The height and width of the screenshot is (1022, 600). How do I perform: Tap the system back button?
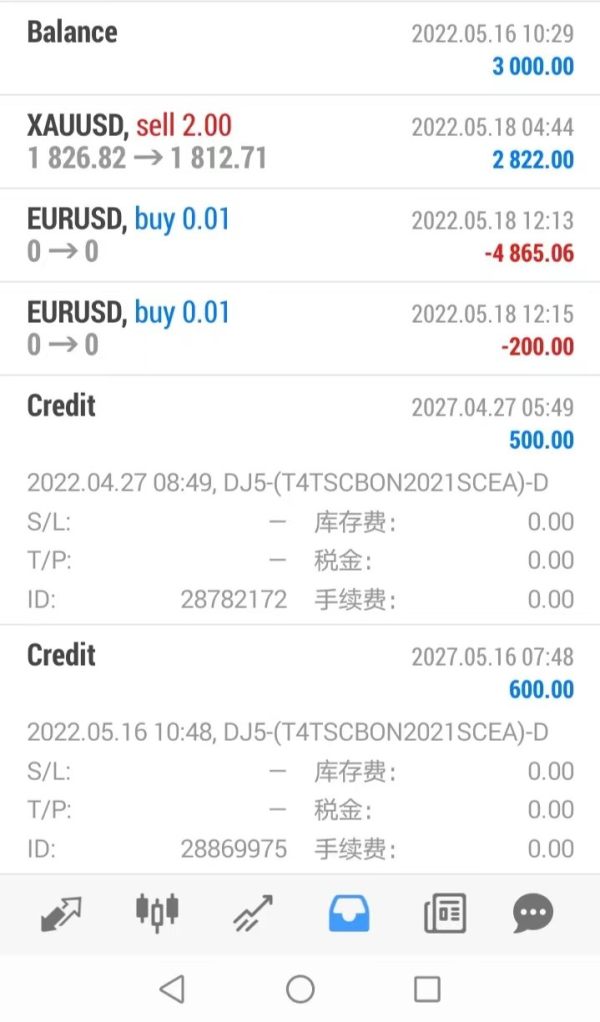pos(172,989)
